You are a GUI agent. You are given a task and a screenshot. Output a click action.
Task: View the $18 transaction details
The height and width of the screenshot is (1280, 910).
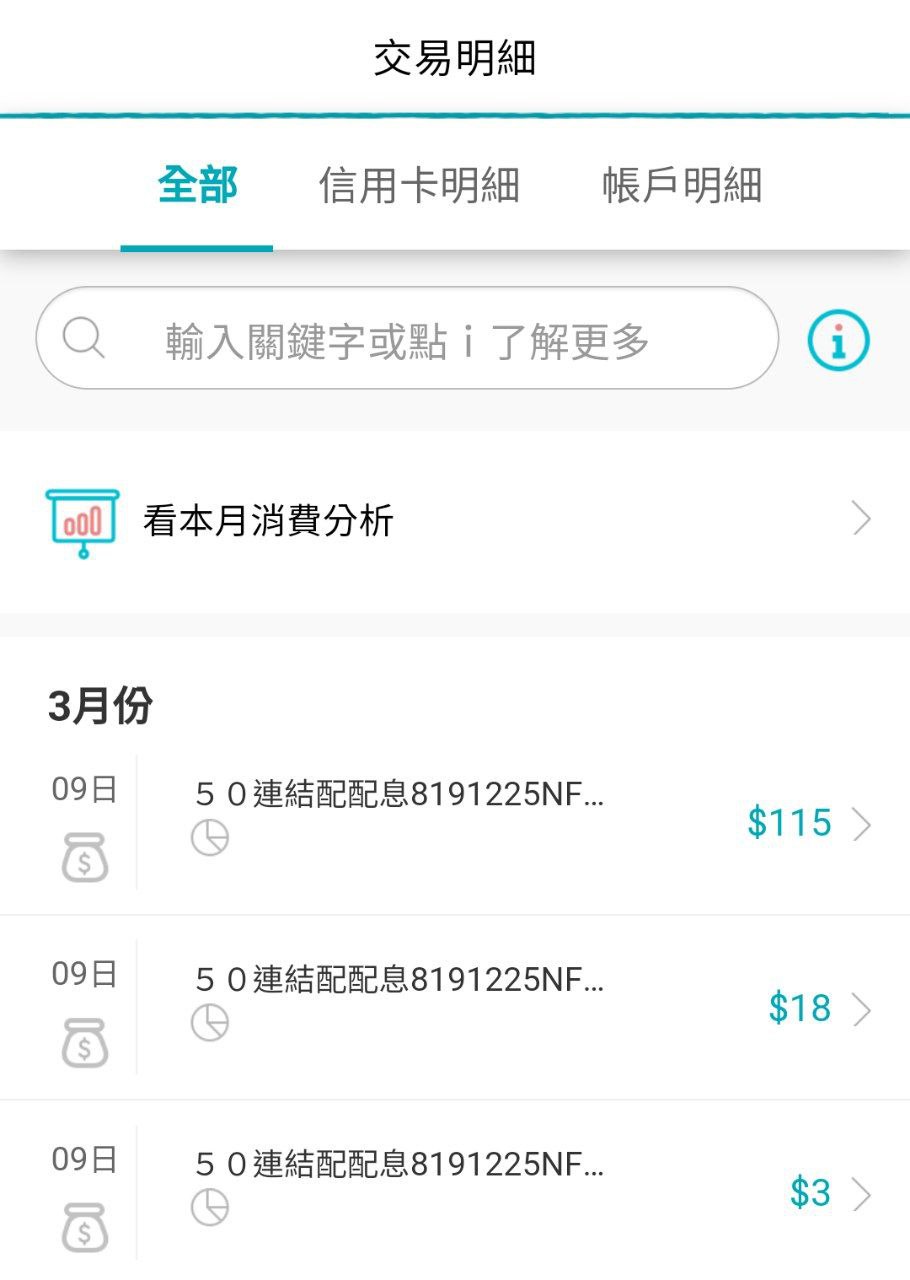point(455,1008)
